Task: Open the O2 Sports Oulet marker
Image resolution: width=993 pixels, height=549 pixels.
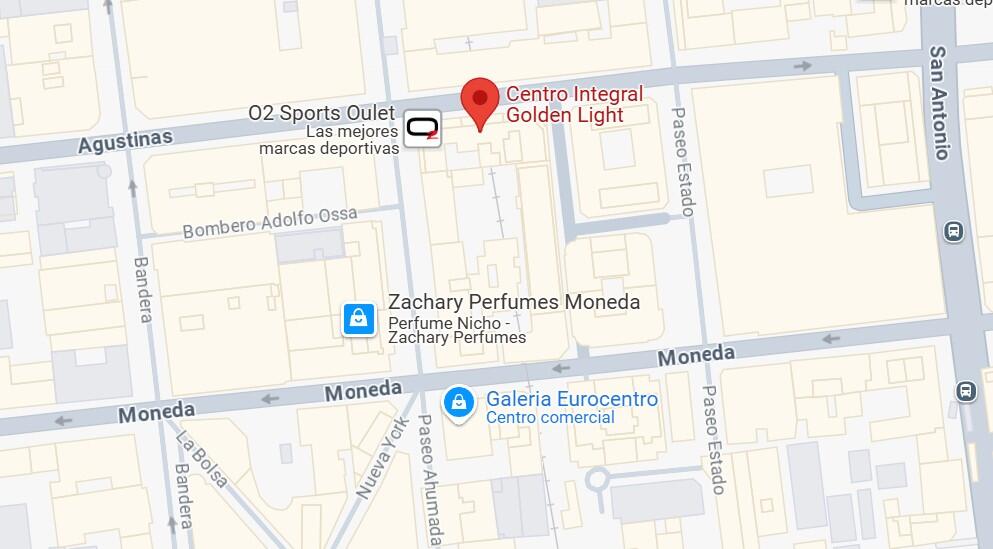Action: (x=423, y=129)
